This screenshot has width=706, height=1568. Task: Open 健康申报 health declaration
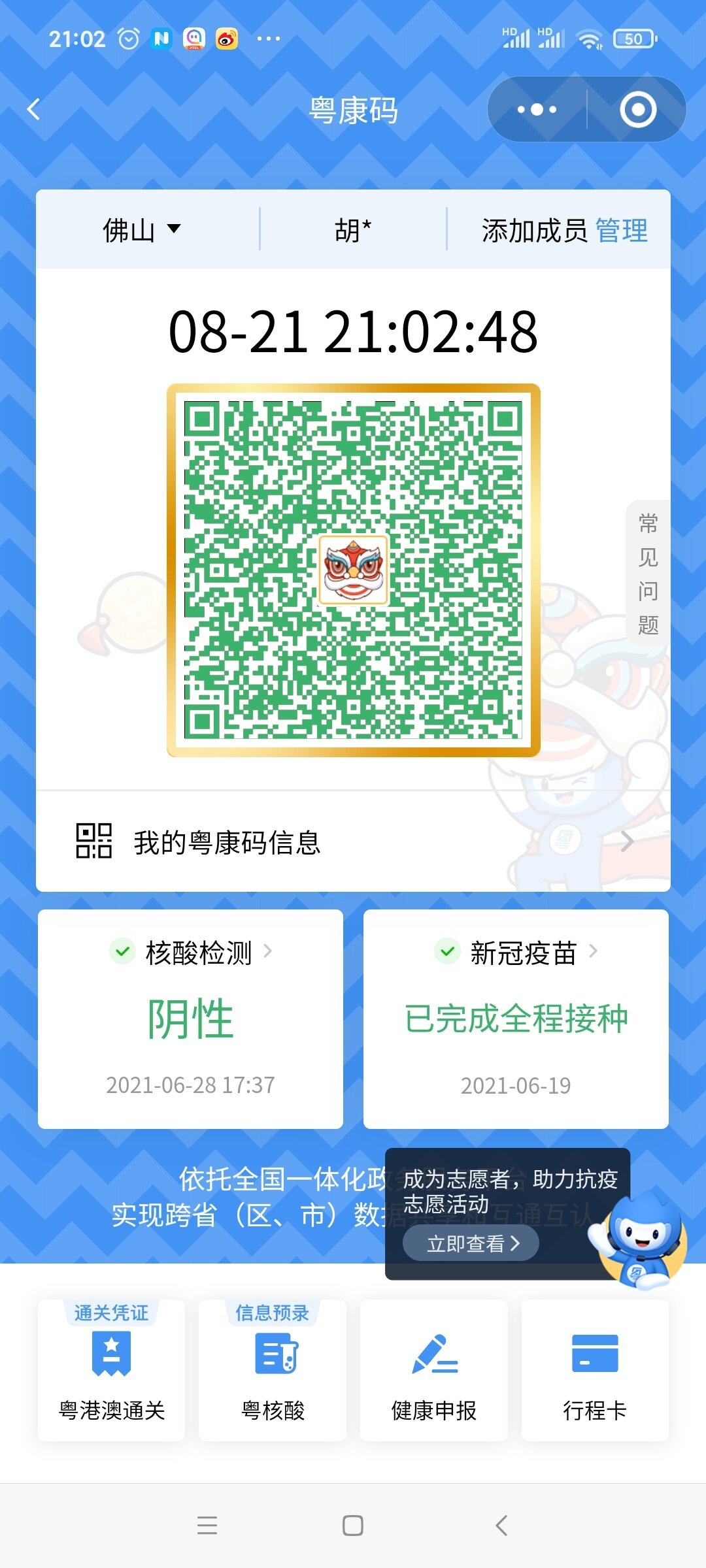[x=434, y=1371]
